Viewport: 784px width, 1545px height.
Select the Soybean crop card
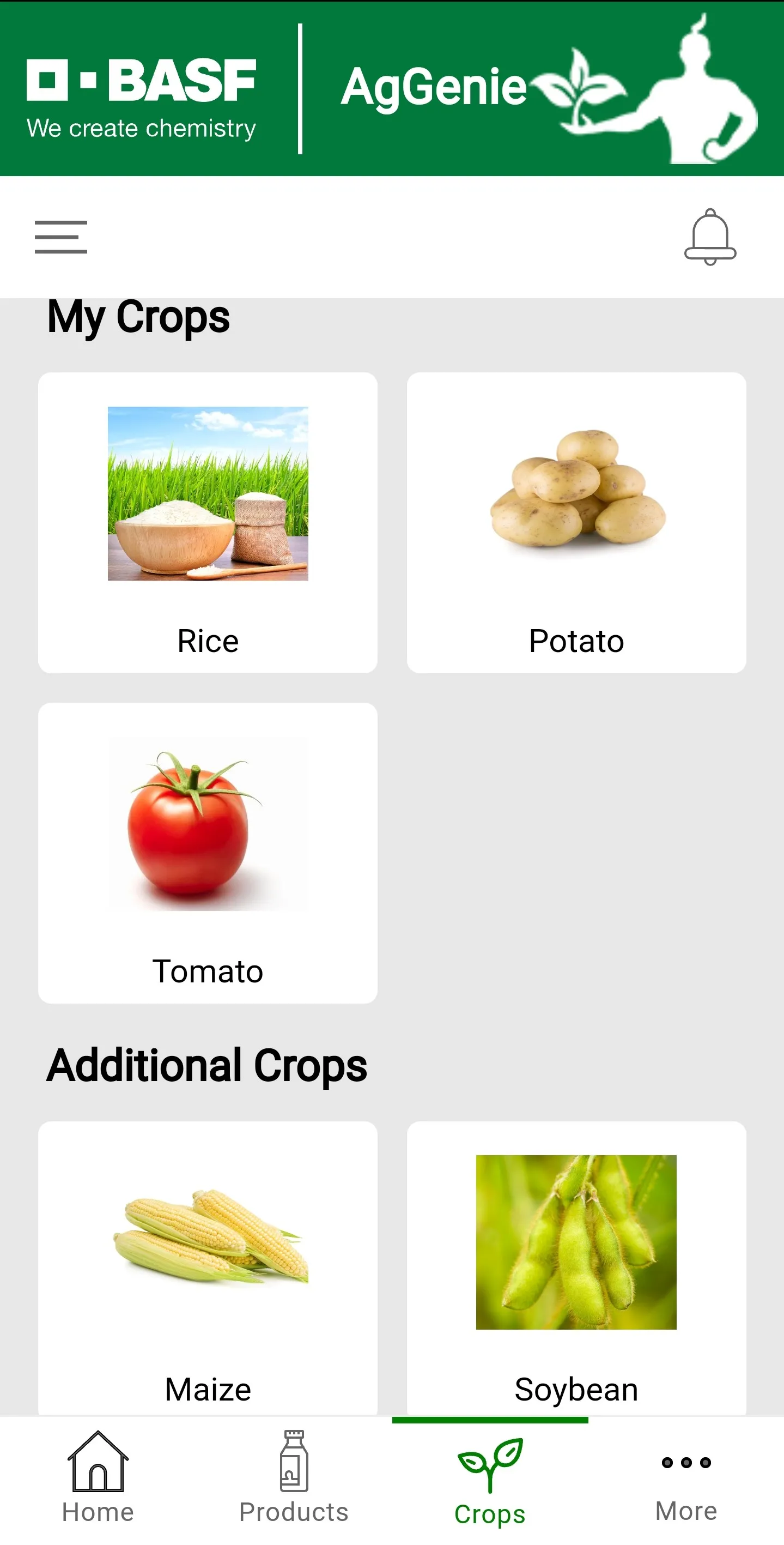[576, 1259]
